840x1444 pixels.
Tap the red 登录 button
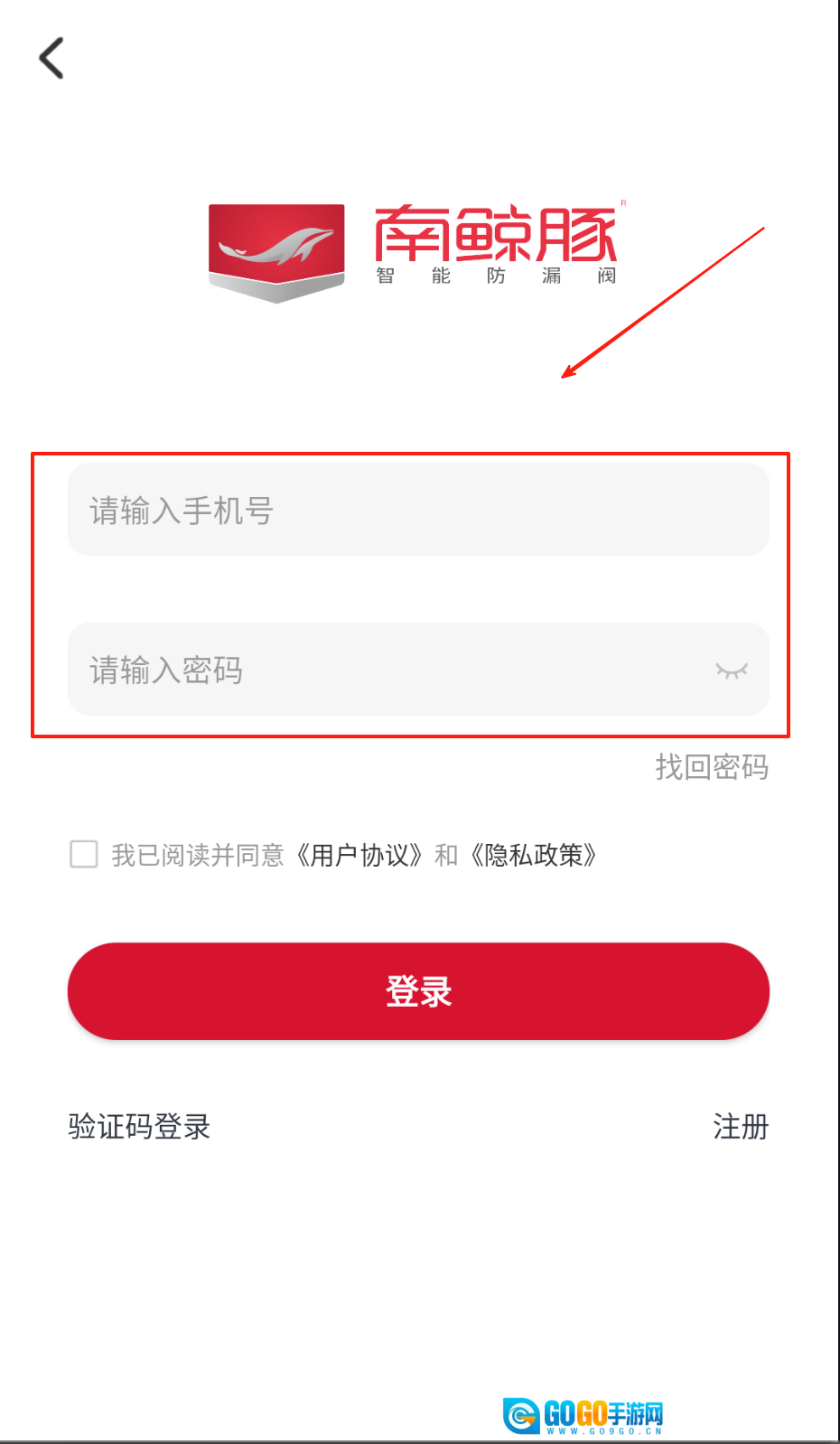418,991
